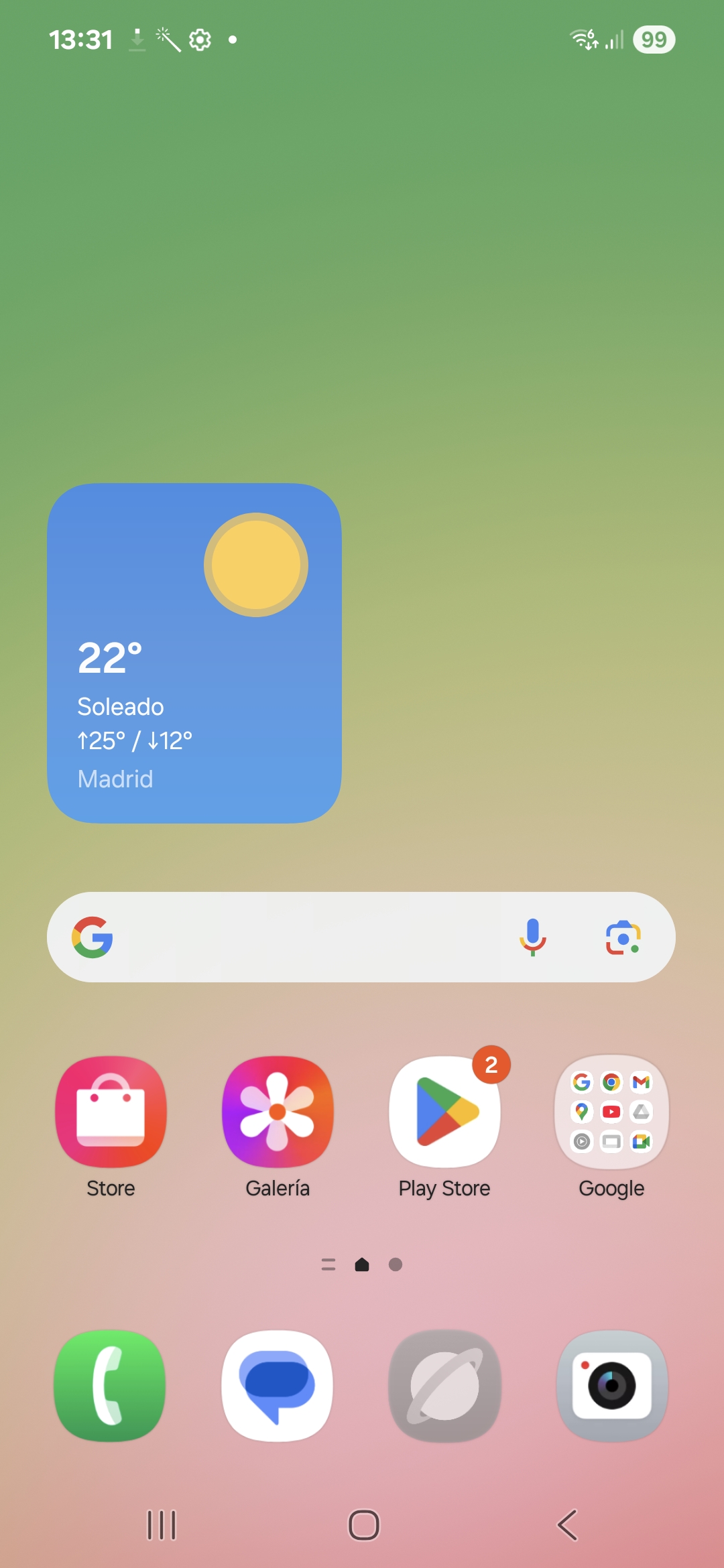724x1568 pixels.
Task: Go to the second home page dot
Action: tap(396, 1264)
